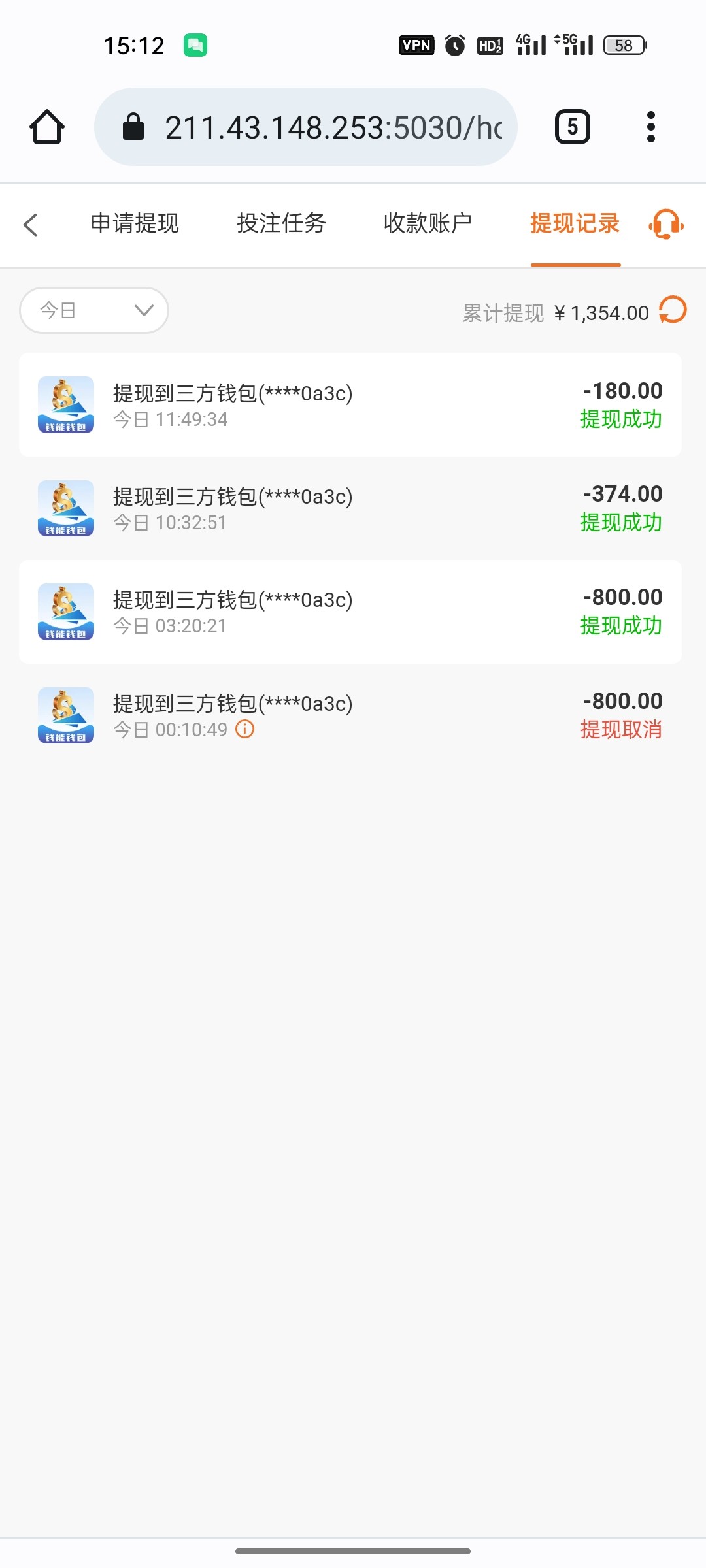The height and width of the screenshot is (1568, 706).
Task: Tap the browser address bar
Action: pyautogui.click(x=306, y=127)
